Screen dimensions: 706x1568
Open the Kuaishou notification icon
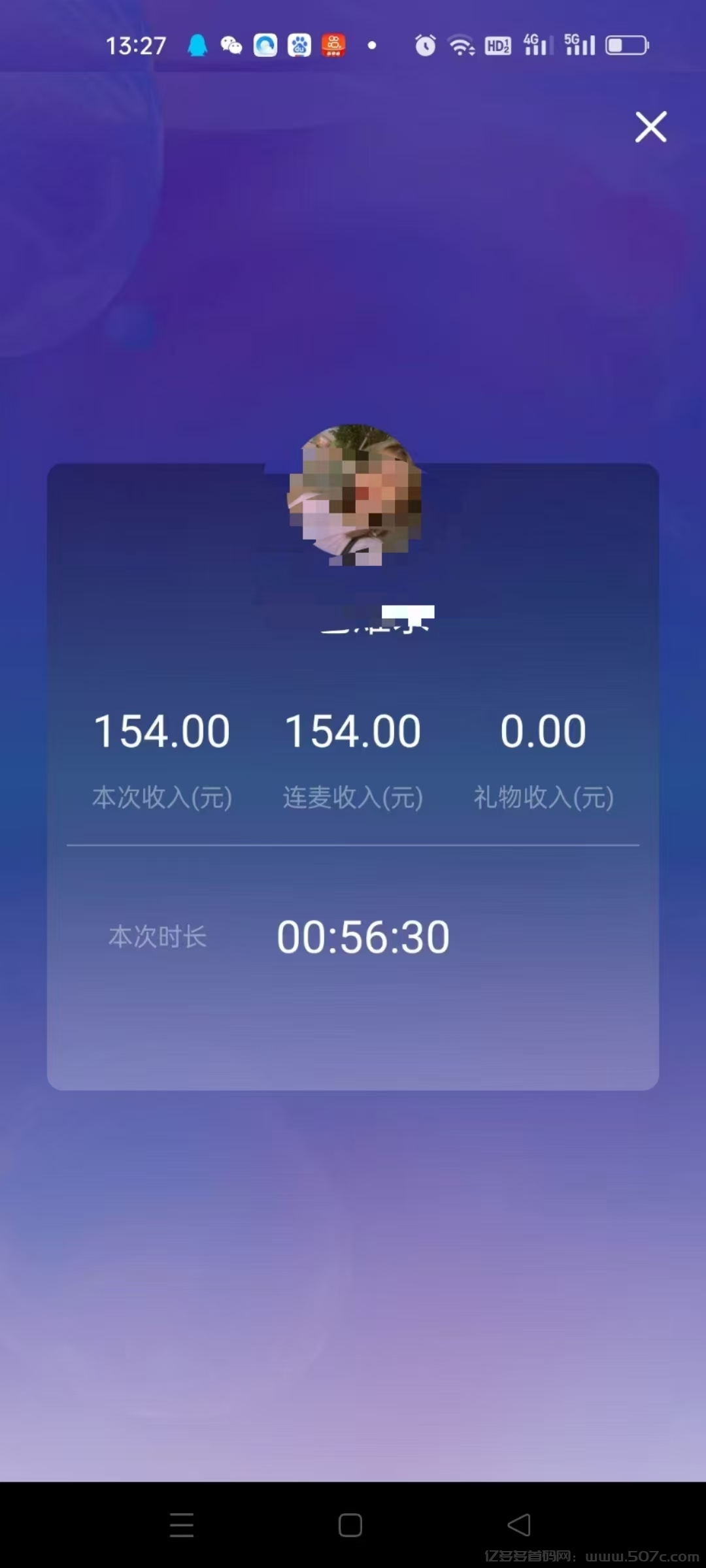[332, 45]
